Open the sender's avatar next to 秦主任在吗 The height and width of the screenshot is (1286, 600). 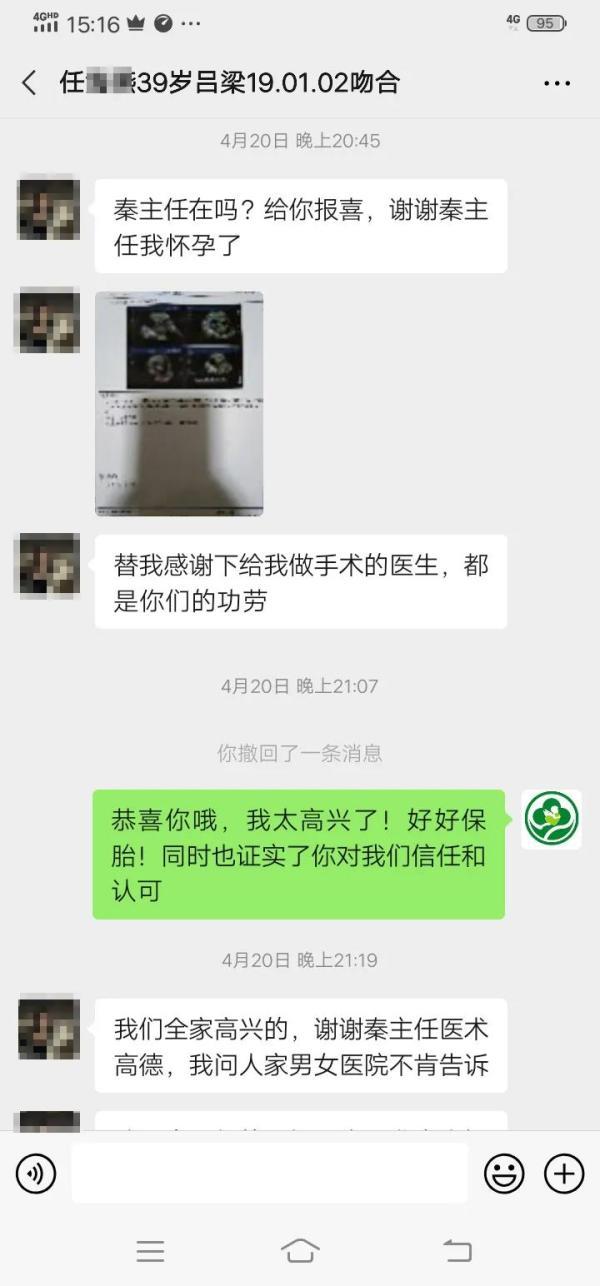pos(48,209)
